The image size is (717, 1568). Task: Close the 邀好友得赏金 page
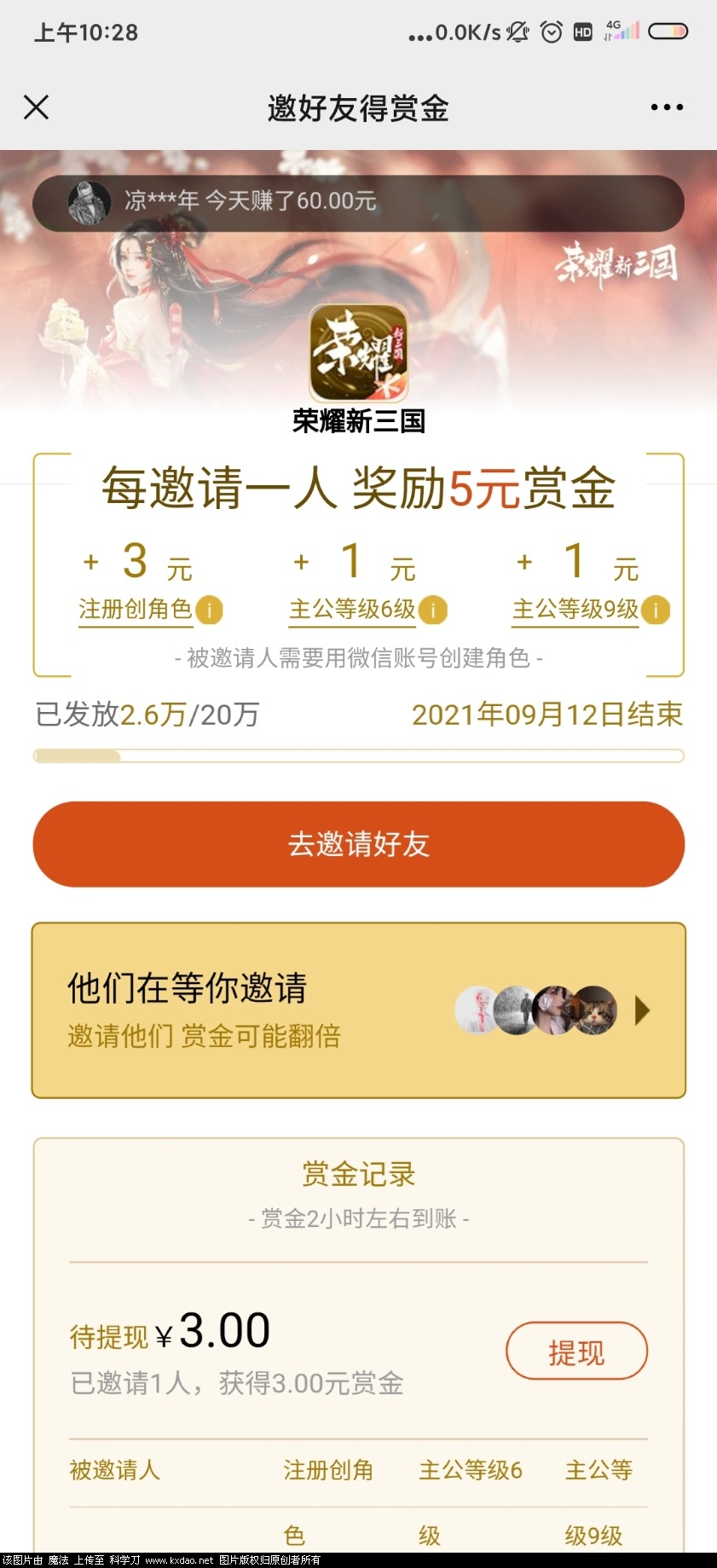(36, 107)
